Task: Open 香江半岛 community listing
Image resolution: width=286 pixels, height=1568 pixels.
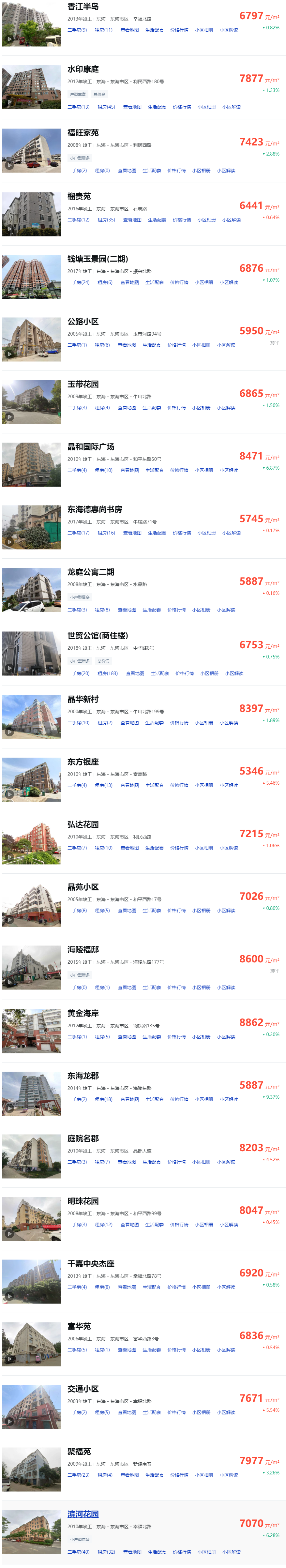Action: point(83,7)
